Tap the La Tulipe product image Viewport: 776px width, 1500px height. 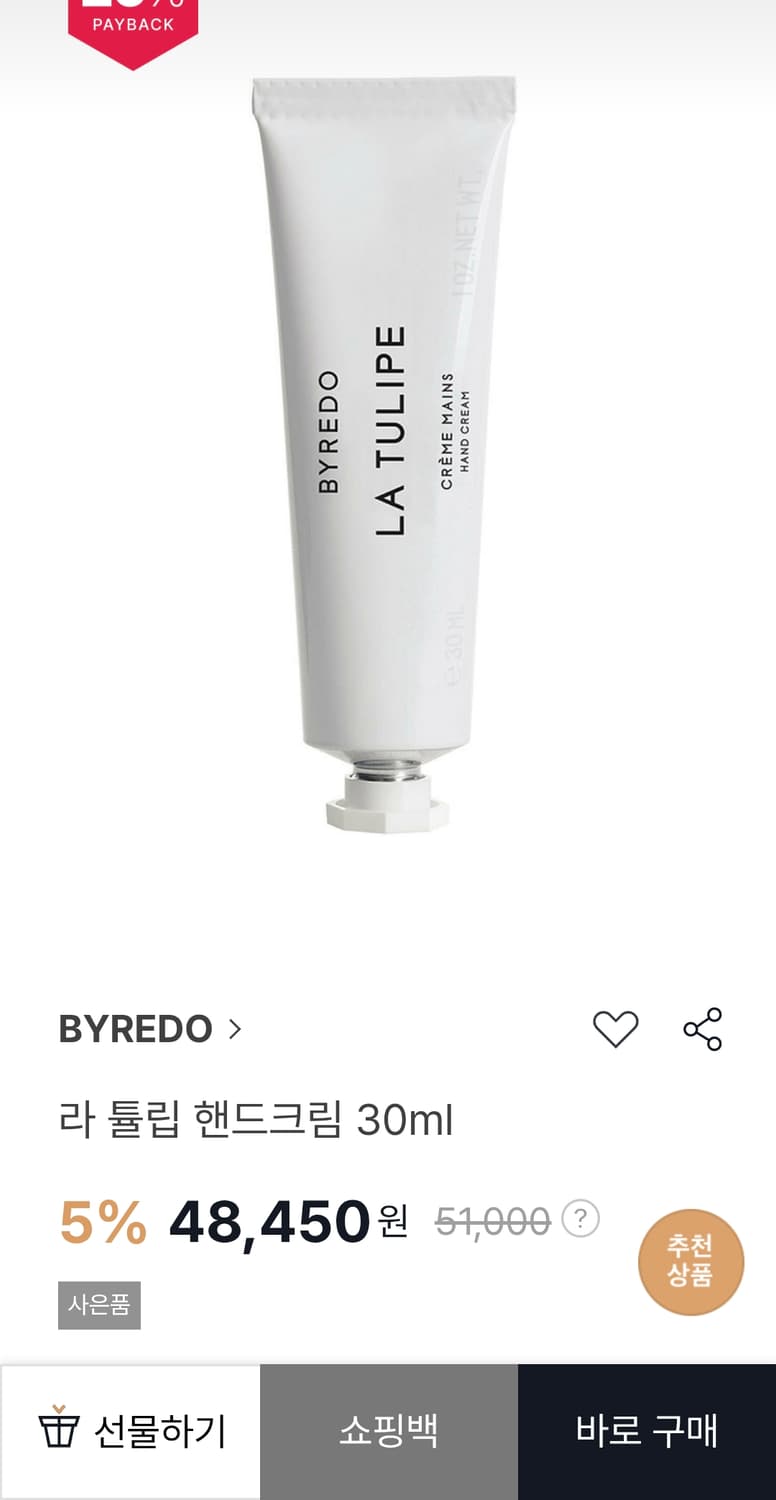click(388, 450)
